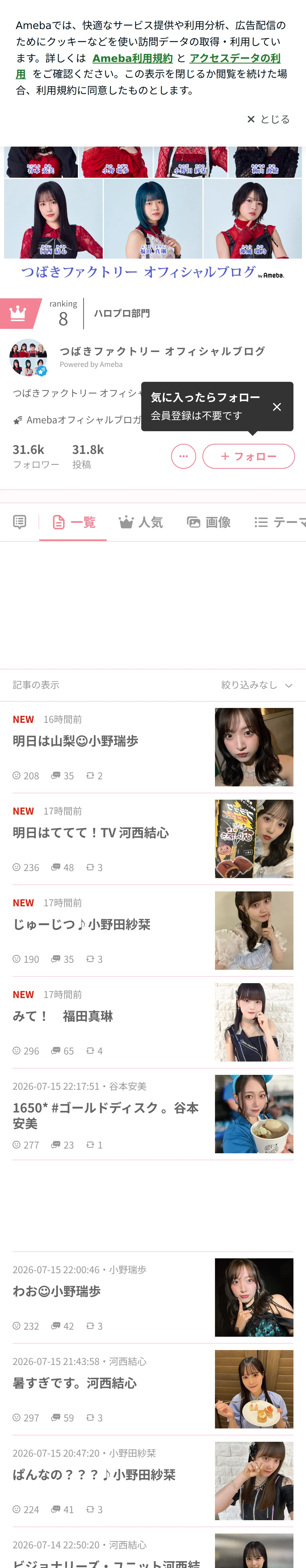This screenshot has height=1568, width=306.
Task: Open the アクセスデータの利用 link
Action: click(148, 66)
